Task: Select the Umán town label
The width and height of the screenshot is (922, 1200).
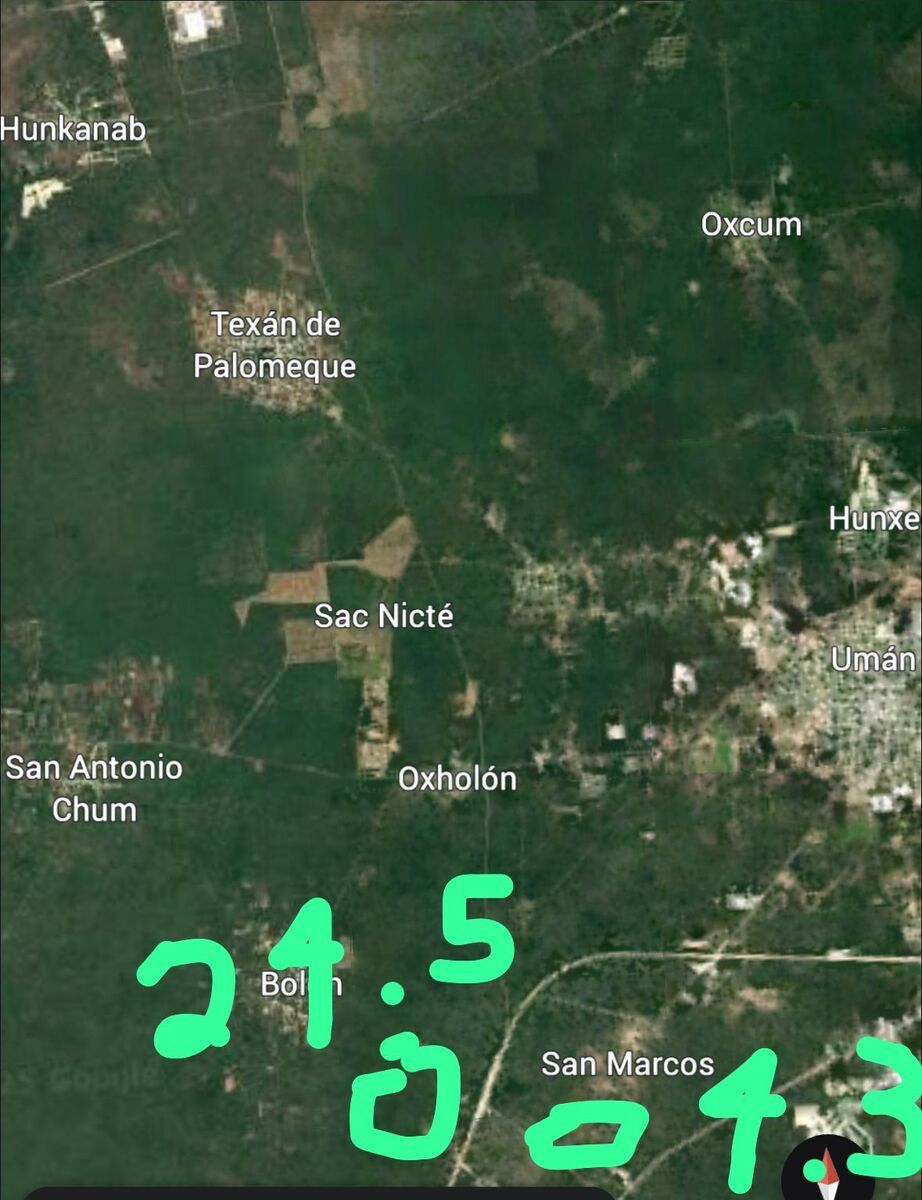Action: [x=873, y=660]
